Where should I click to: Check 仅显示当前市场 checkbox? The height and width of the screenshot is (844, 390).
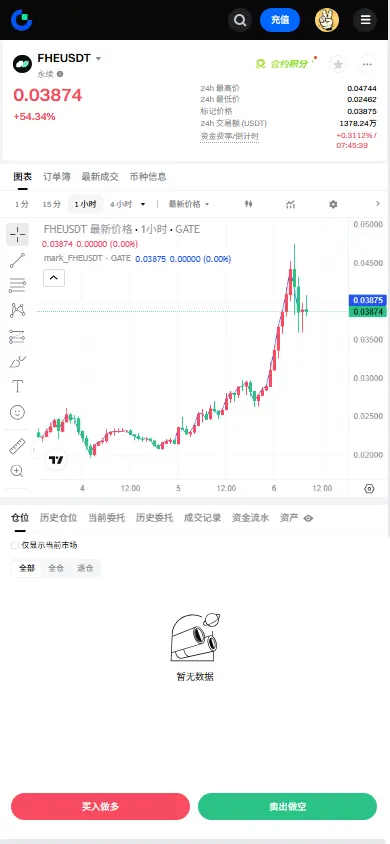[15, 545]
